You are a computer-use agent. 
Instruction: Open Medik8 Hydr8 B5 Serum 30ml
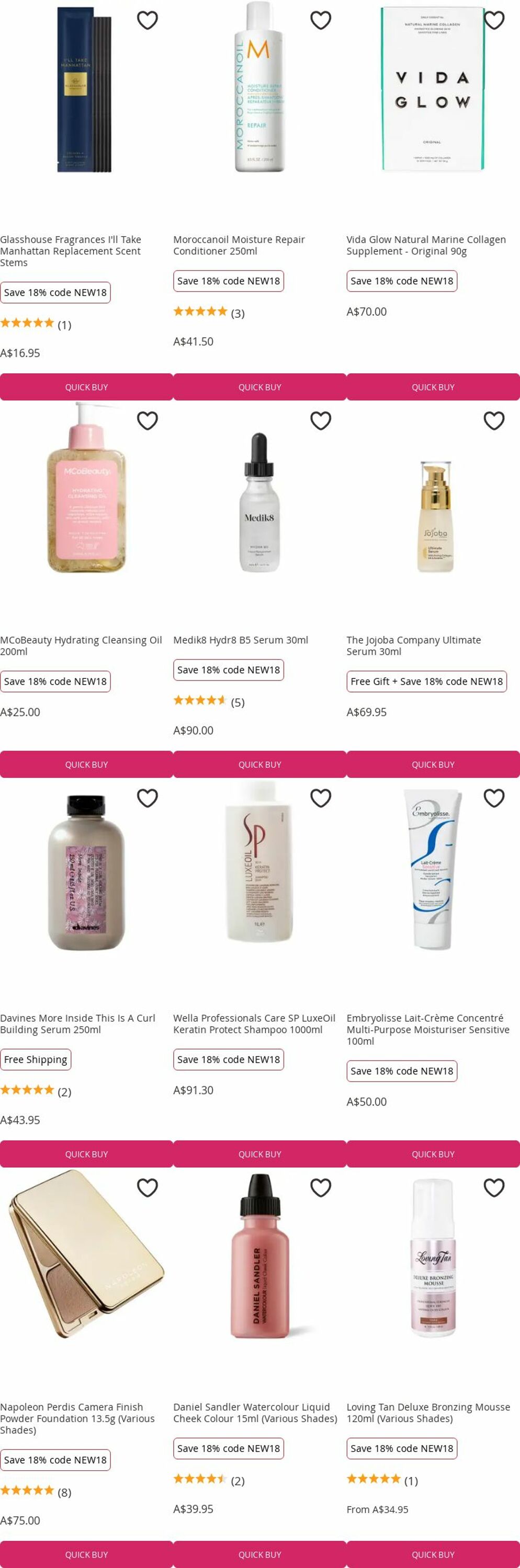coord(241,640)
